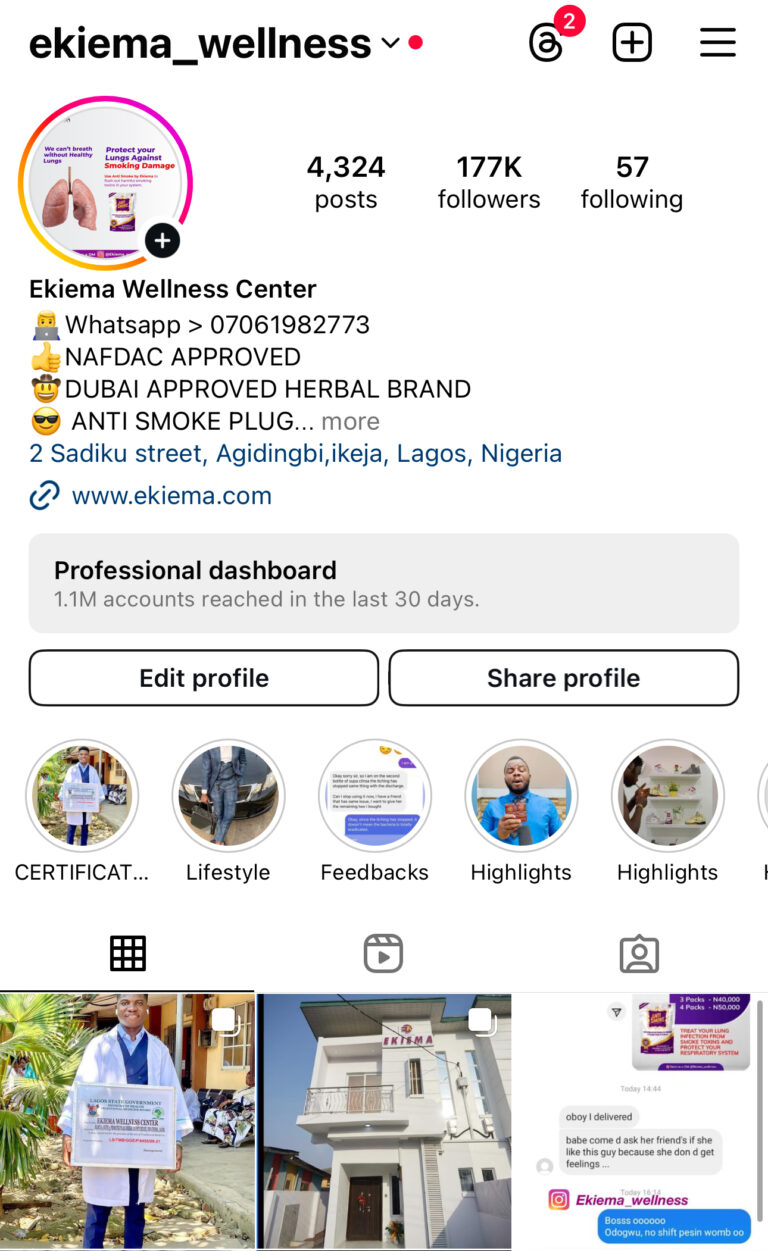768x1251 pixels.
Task: Tap Share profile
Action: pos(563,678)
